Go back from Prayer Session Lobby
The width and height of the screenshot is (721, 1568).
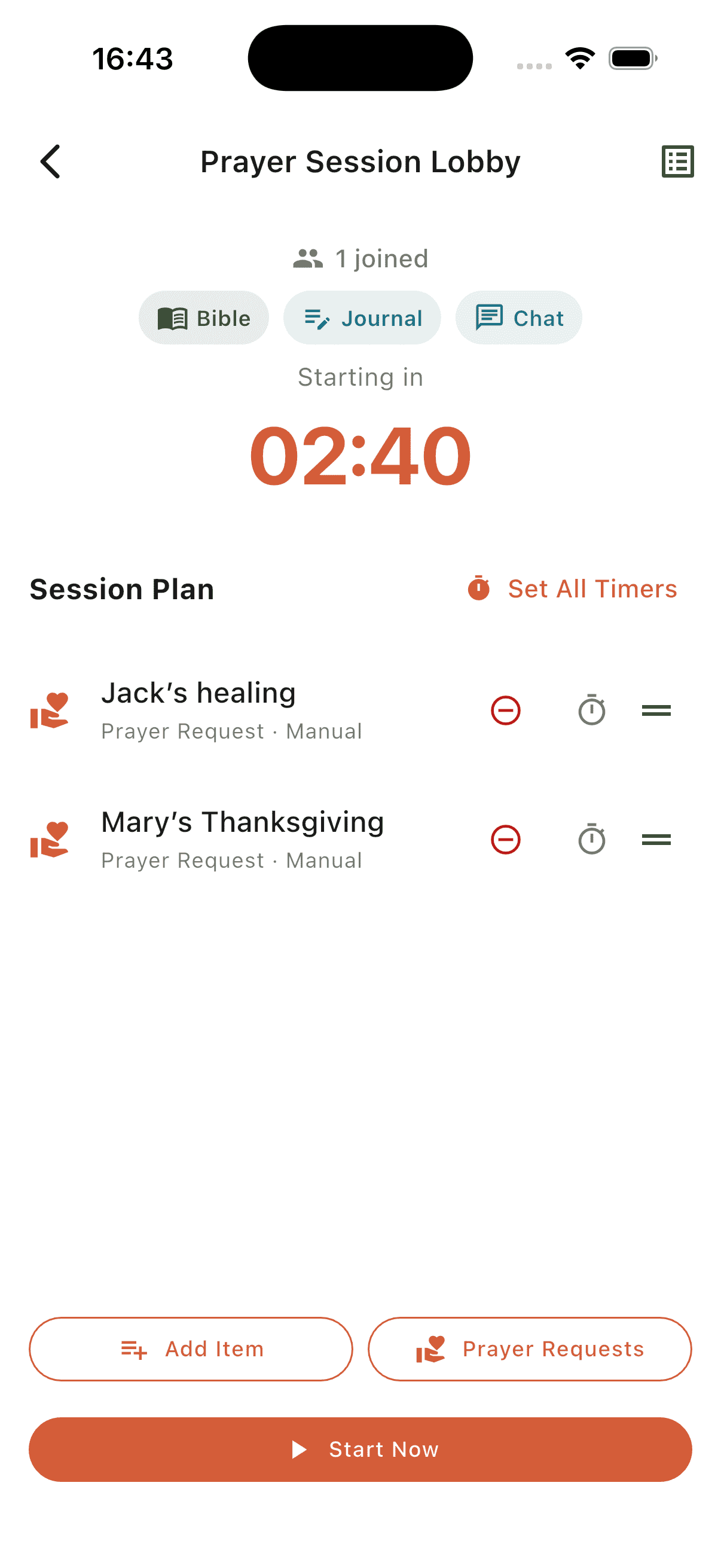tap(50, 161)
